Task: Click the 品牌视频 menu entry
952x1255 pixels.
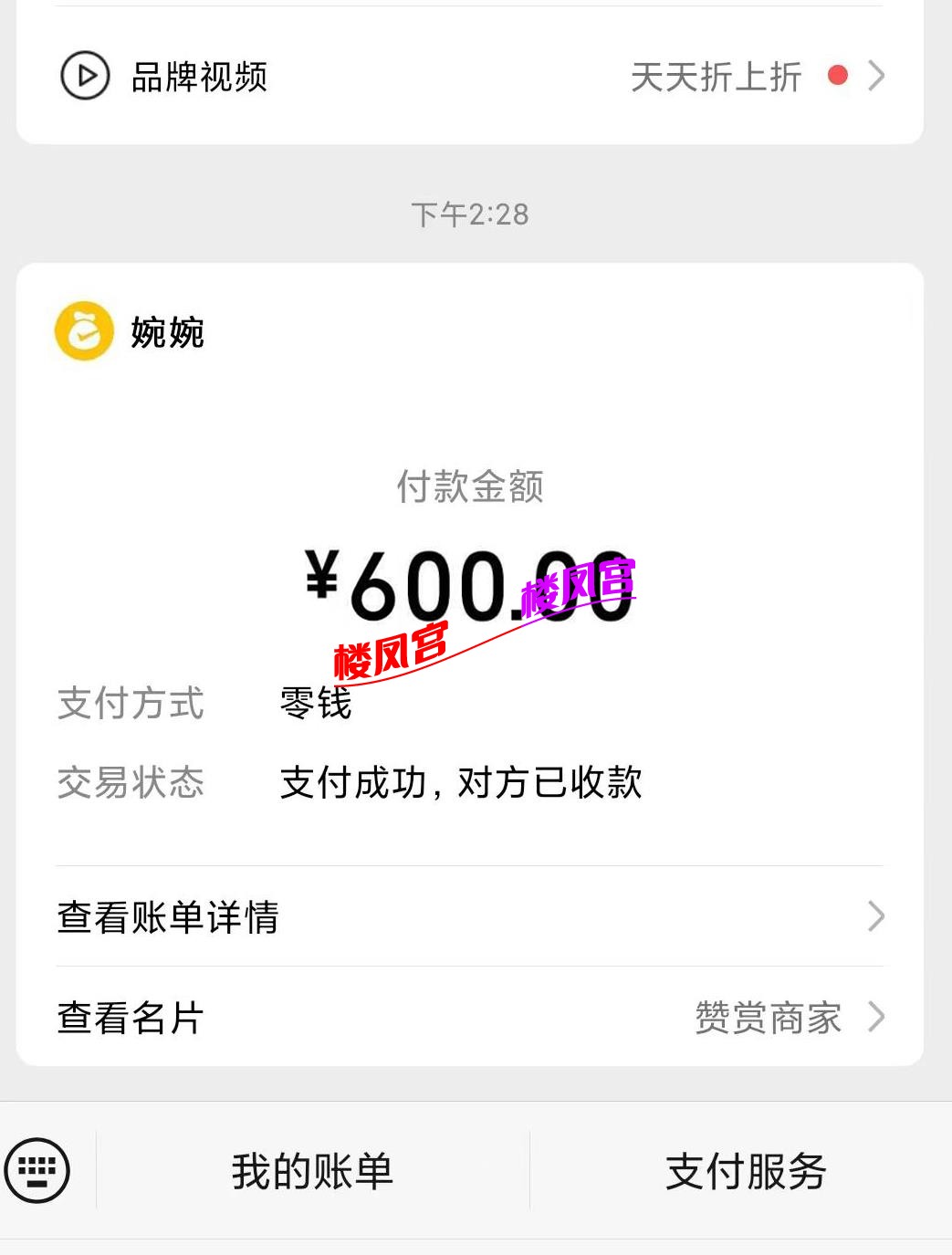Action: click(196, 78)
